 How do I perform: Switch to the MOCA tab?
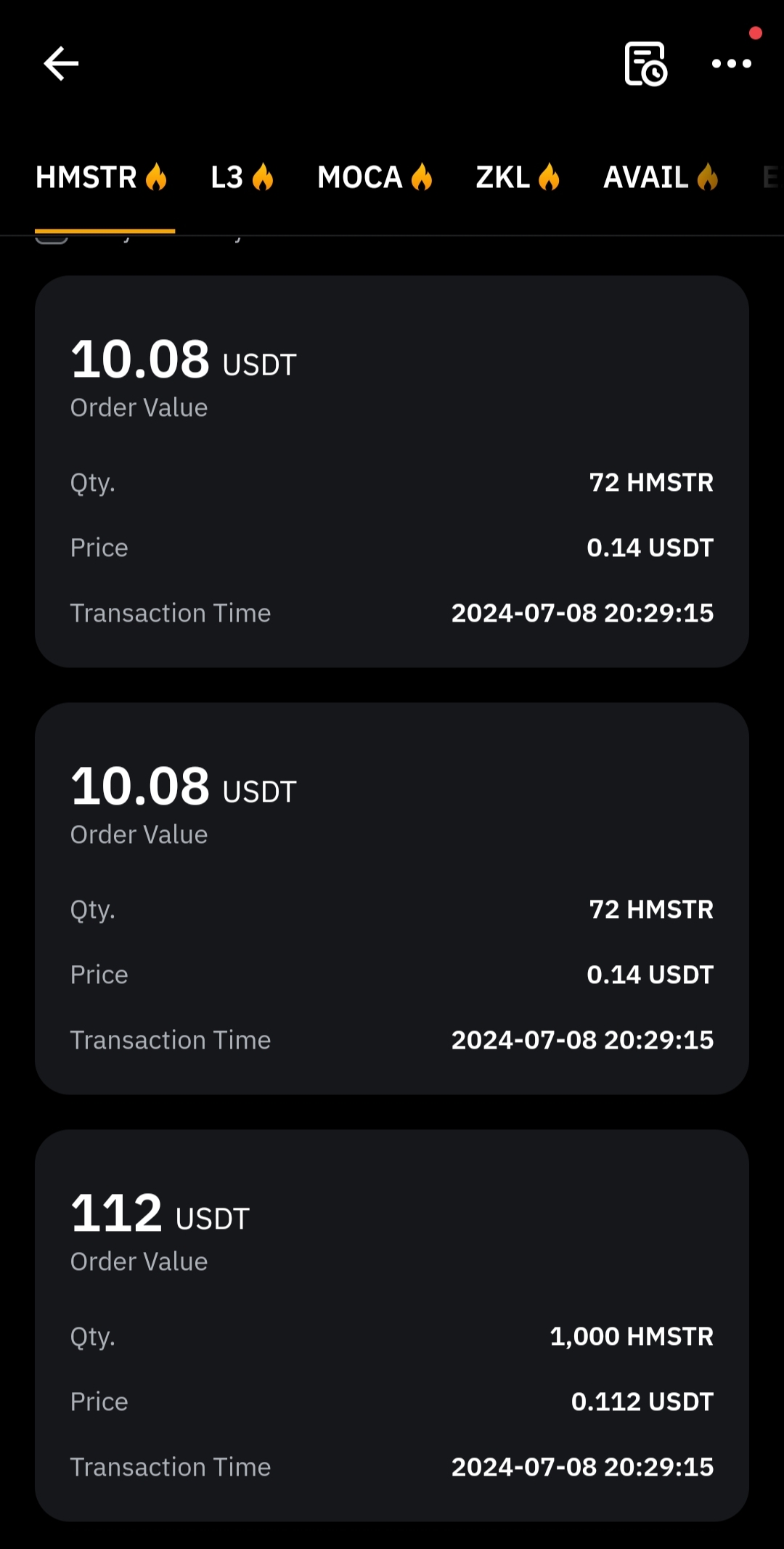(x=375, y=178)
